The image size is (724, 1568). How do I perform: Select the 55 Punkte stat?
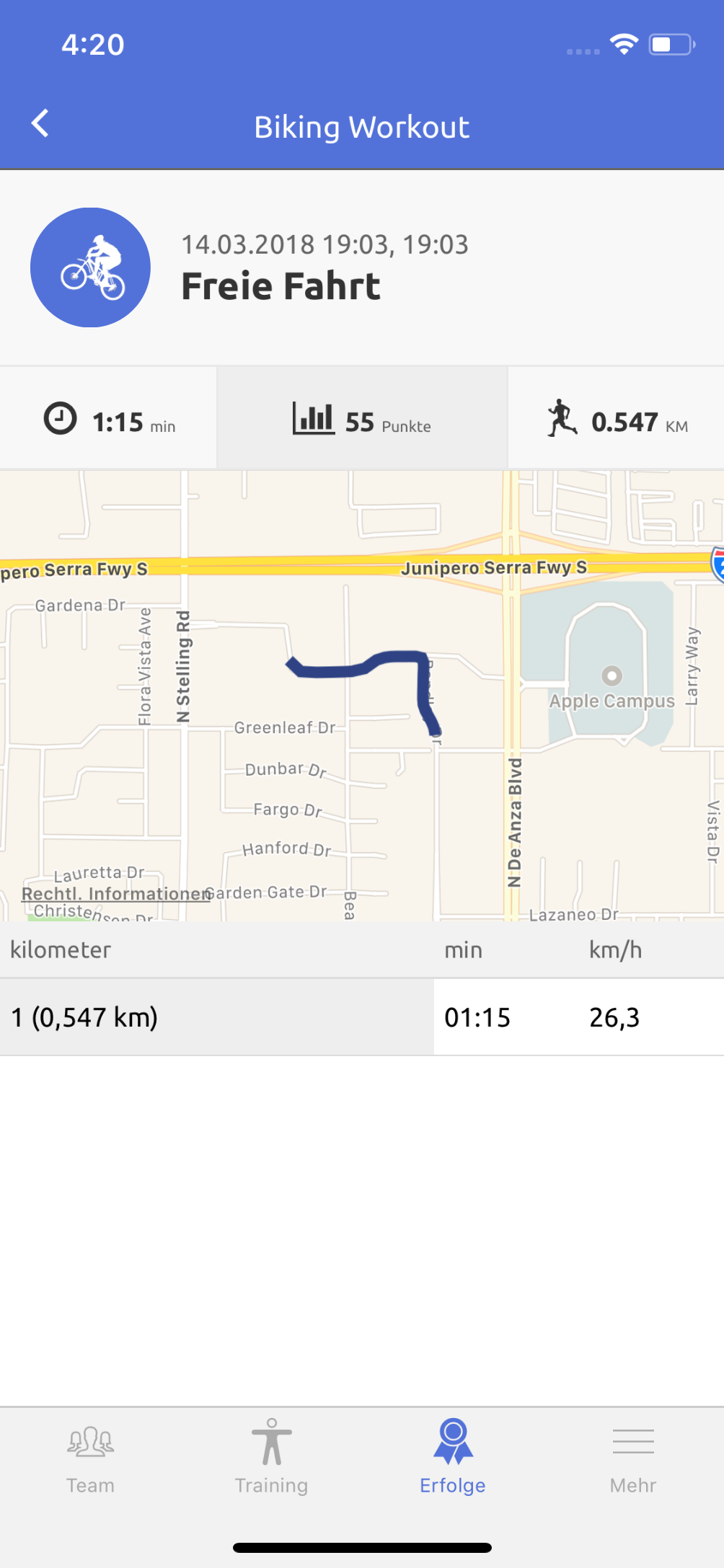click(x=362, y=420)
